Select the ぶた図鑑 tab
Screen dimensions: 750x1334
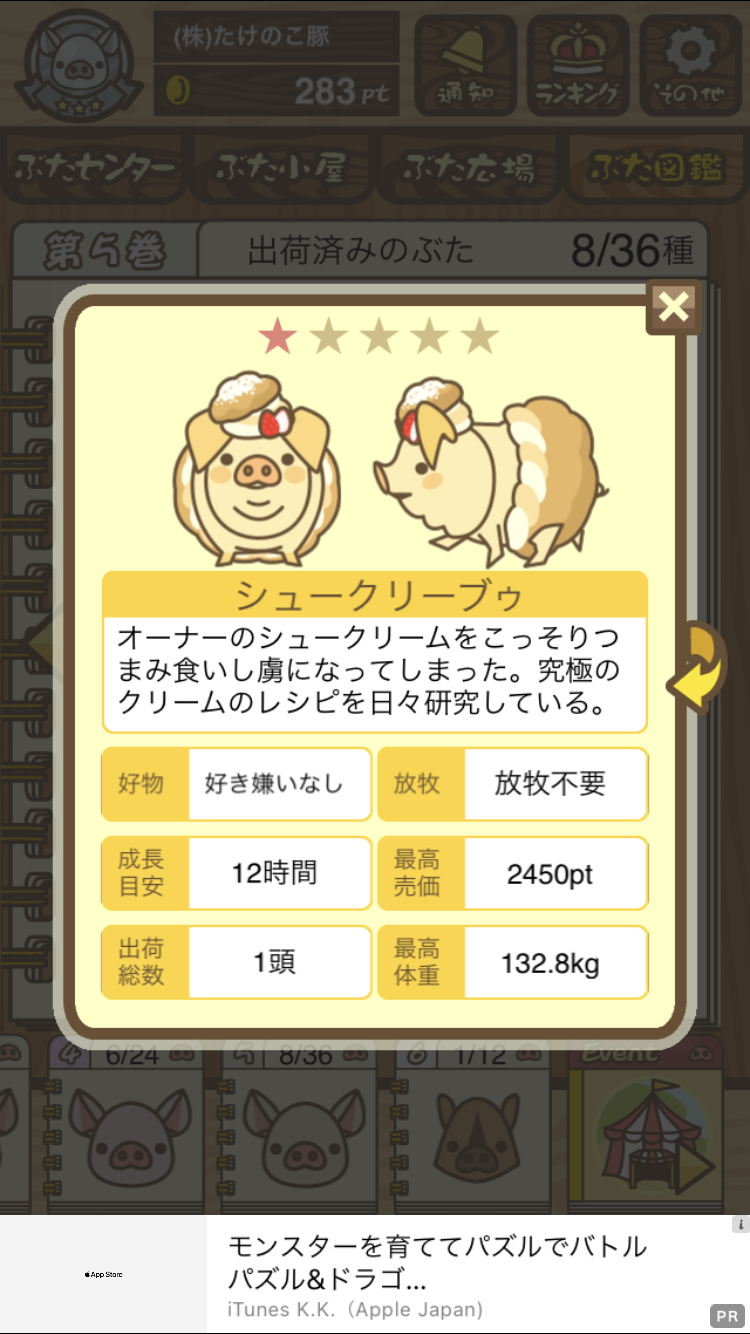[655, 168]
